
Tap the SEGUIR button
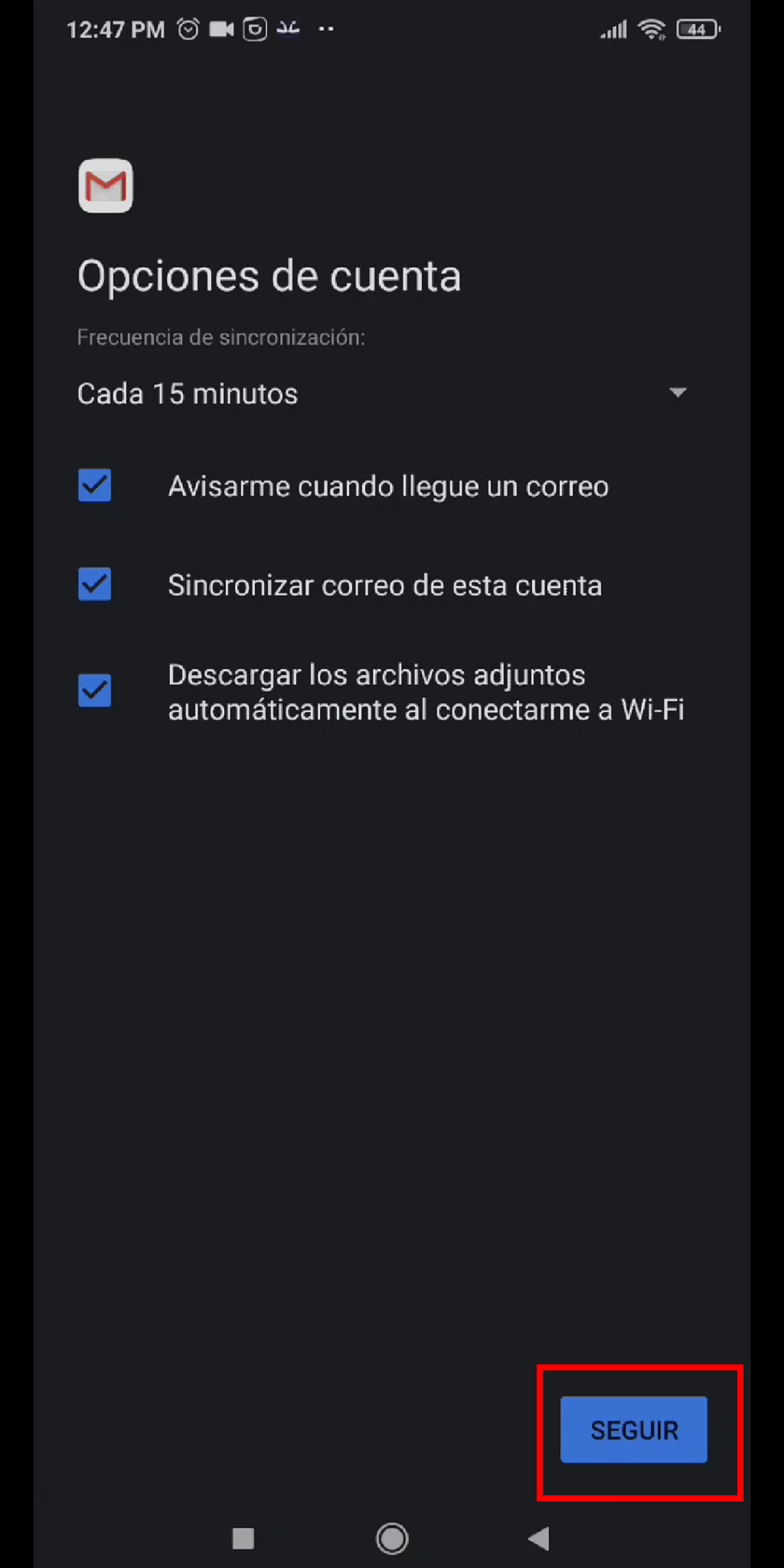click(x=634, y=1429)
